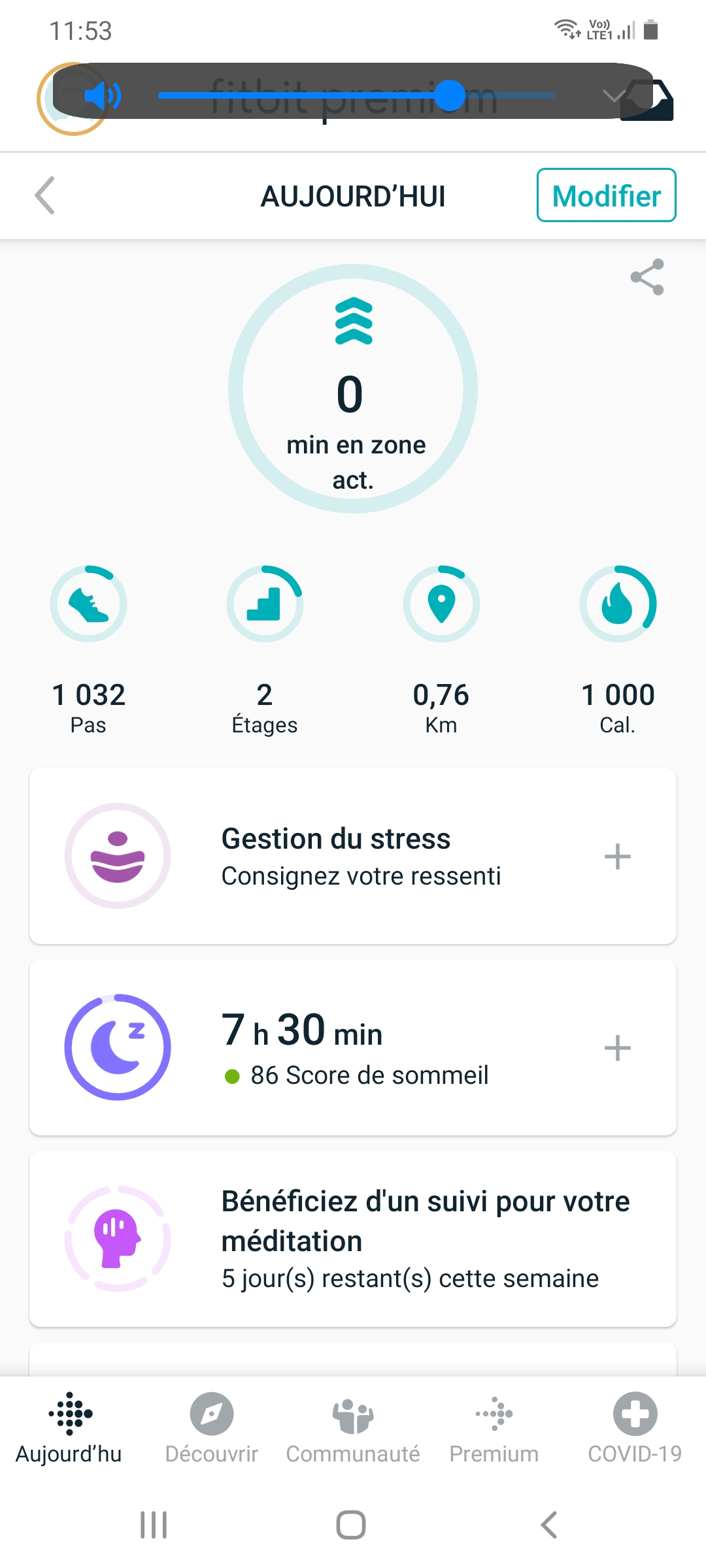Switch to the Découvrir tab

point(212,1428)
